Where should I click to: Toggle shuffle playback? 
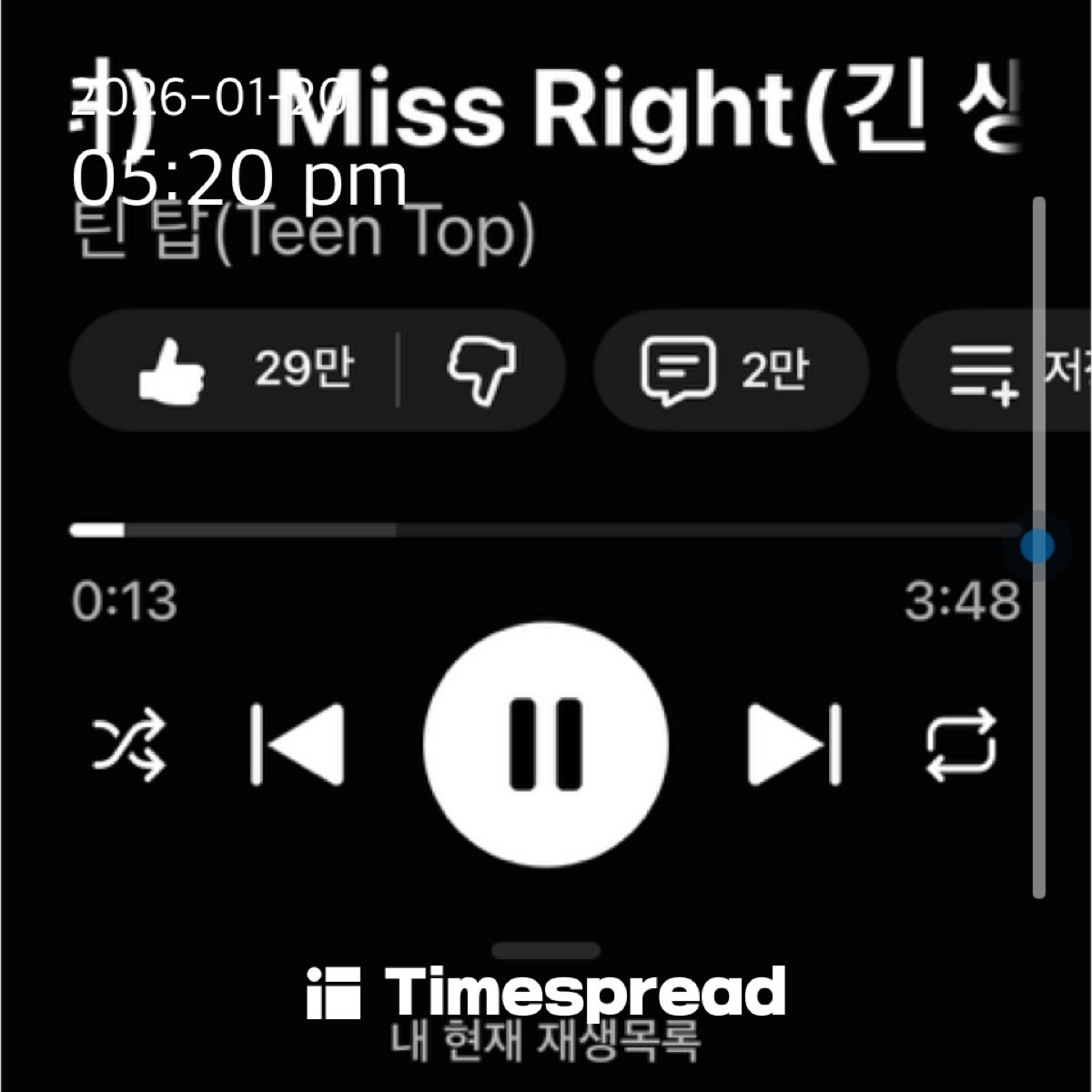click(129, 745)
